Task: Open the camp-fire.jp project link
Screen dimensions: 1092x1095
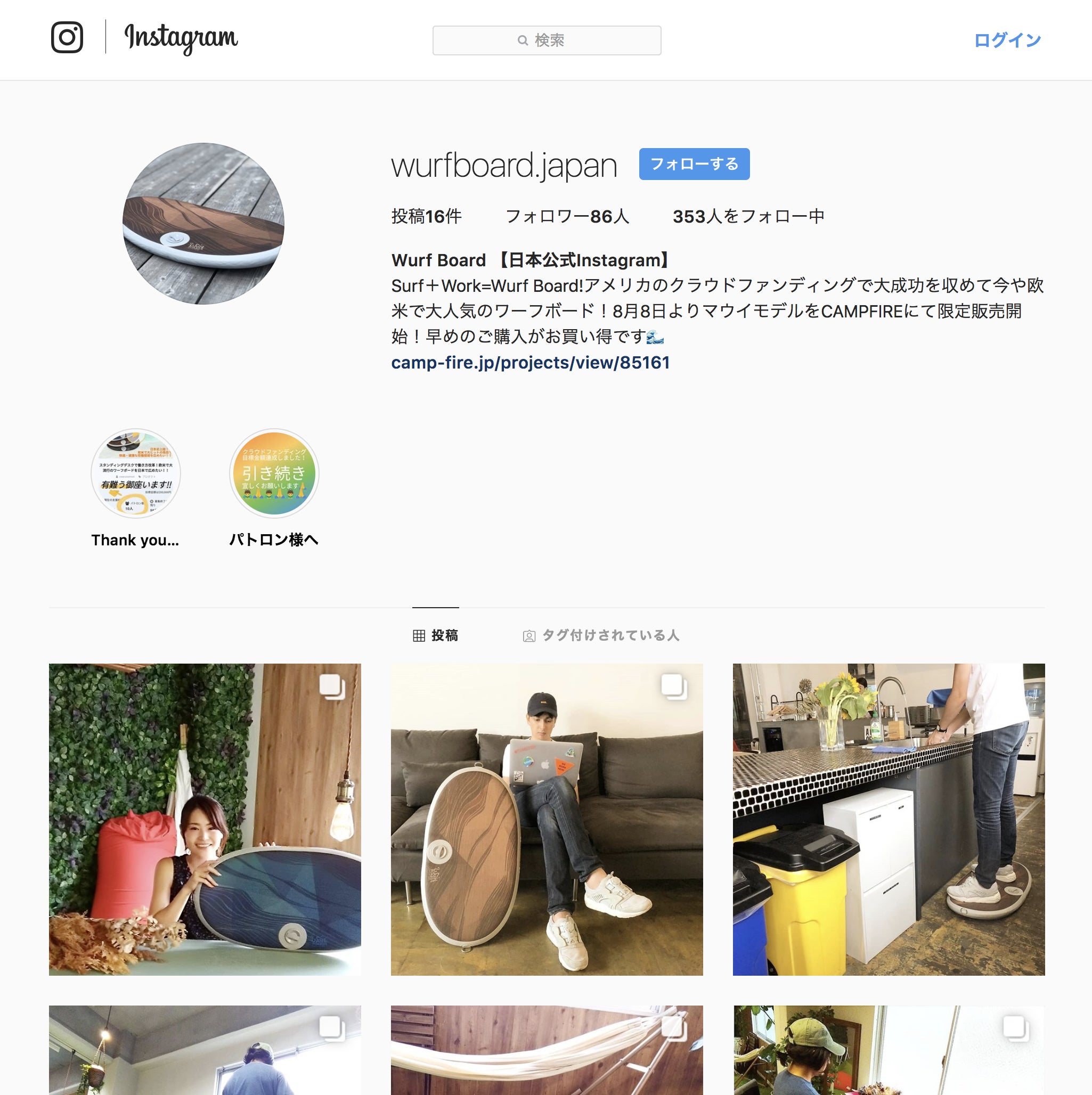Action: pyautogui.click(x=530, y=362)
